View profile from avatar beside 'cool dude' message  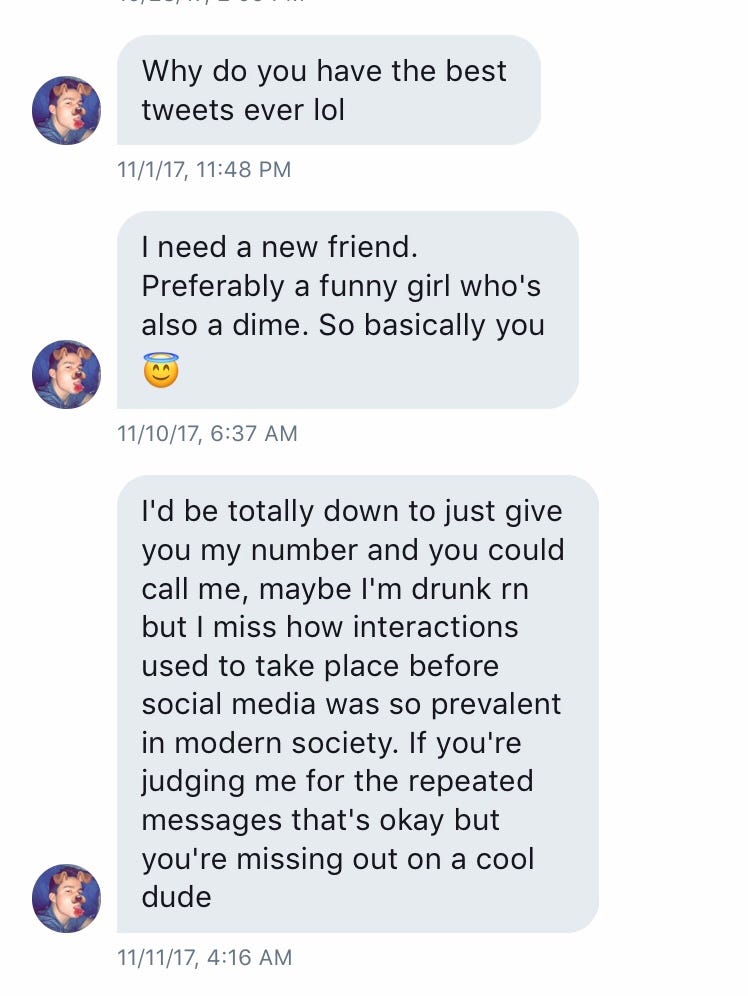[67, 898]
